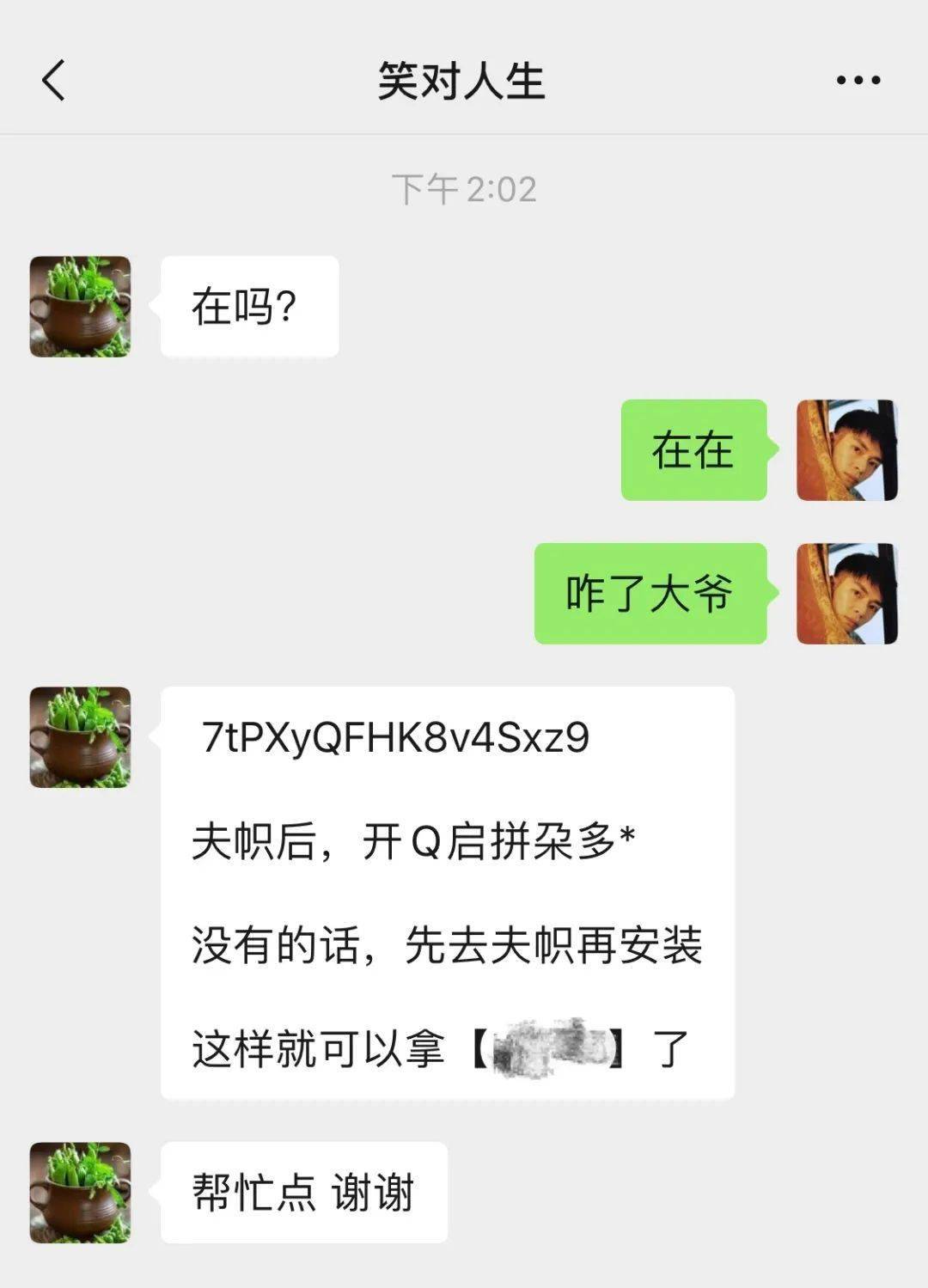This screenshot has height=1288, width=928.
Task: Tap 笑对人生's potted plant avatar next to 在吗?
Action: [x=78, y=305]
